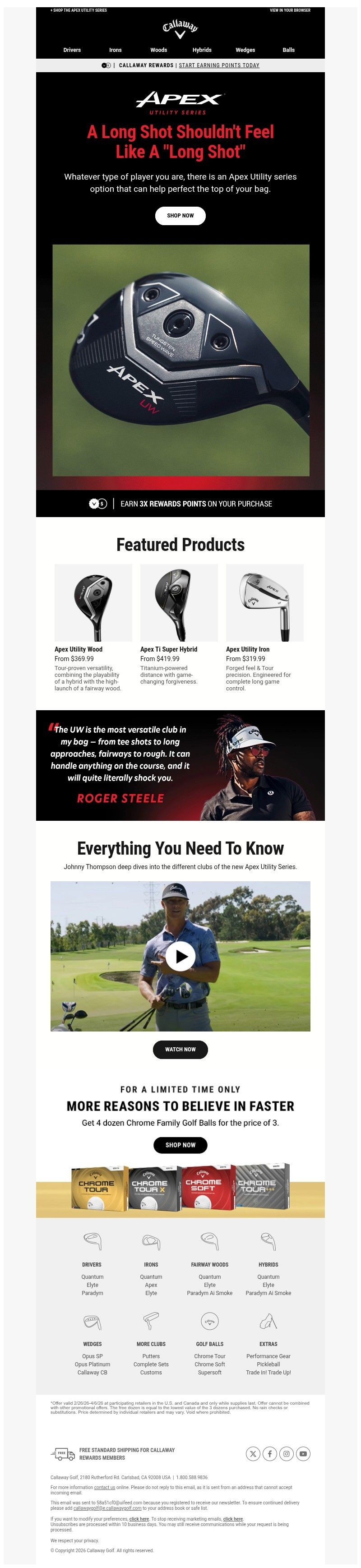The height and width of the screenshot is (1568, 361).
Task: Go to the Irons category
Action: click(x=115, y=50)
